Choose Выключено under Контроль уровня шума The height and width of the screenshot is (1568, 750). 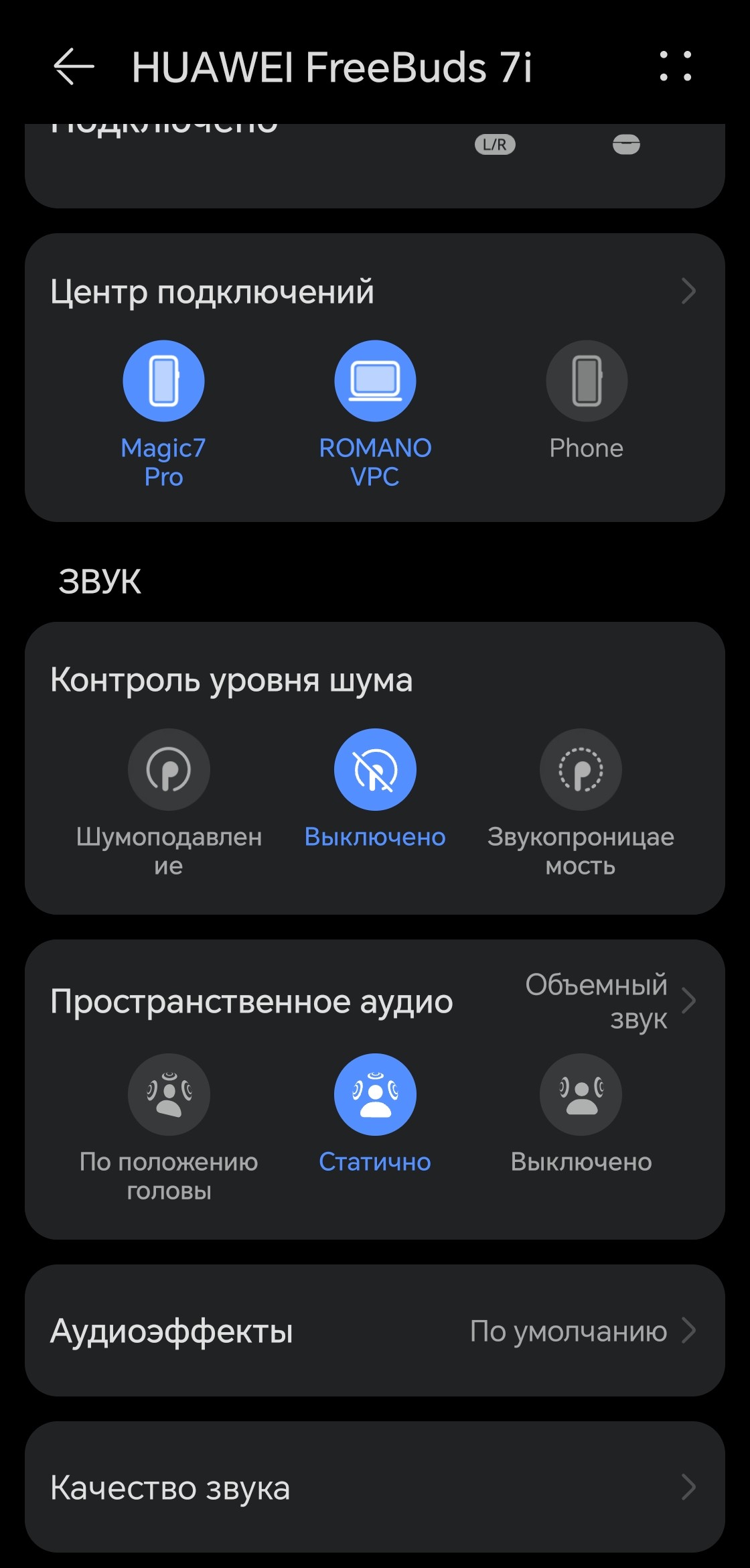[375, 770]
